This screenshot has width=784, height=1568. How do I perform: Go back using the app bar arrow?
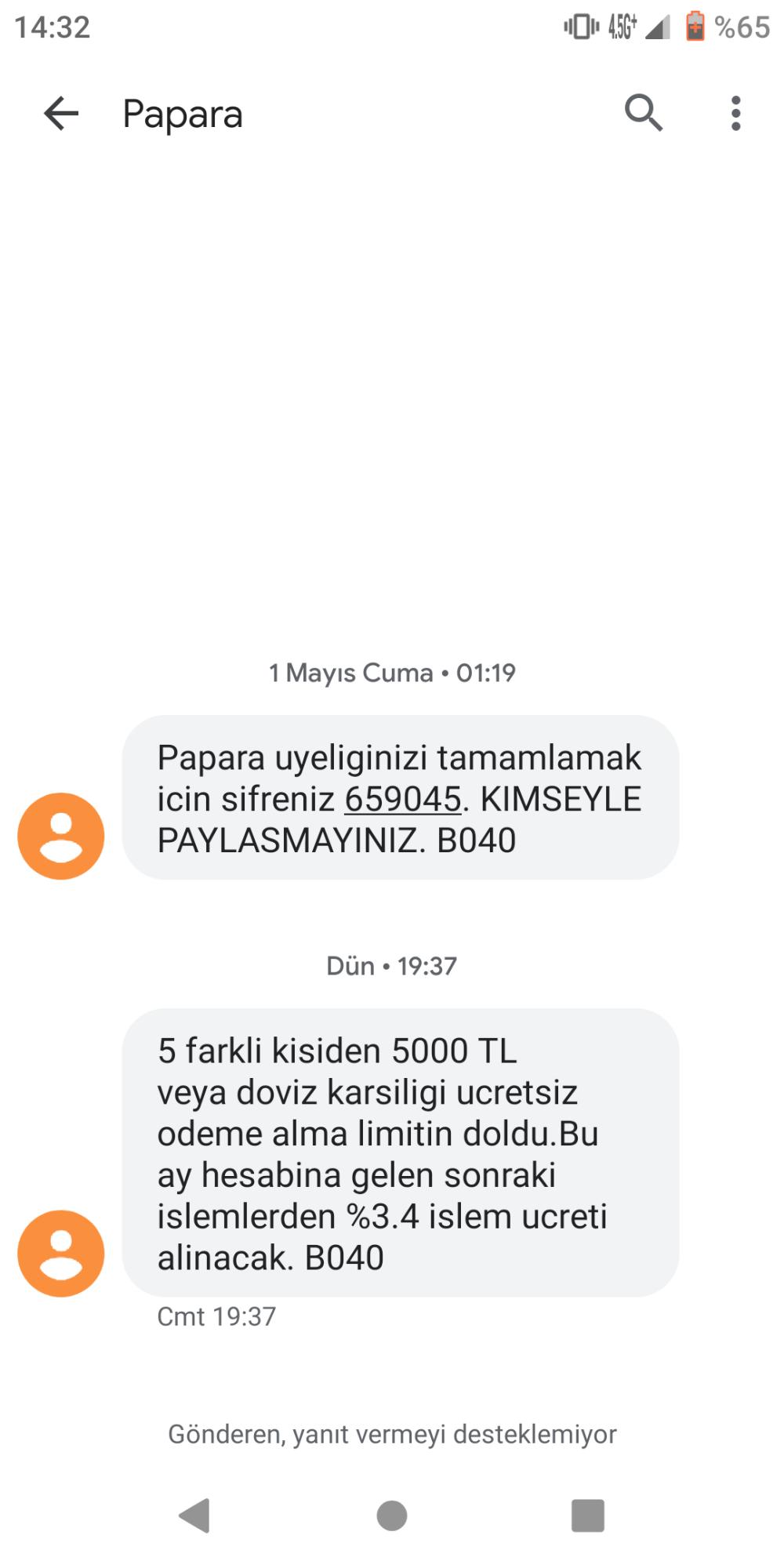coord(61,114)
